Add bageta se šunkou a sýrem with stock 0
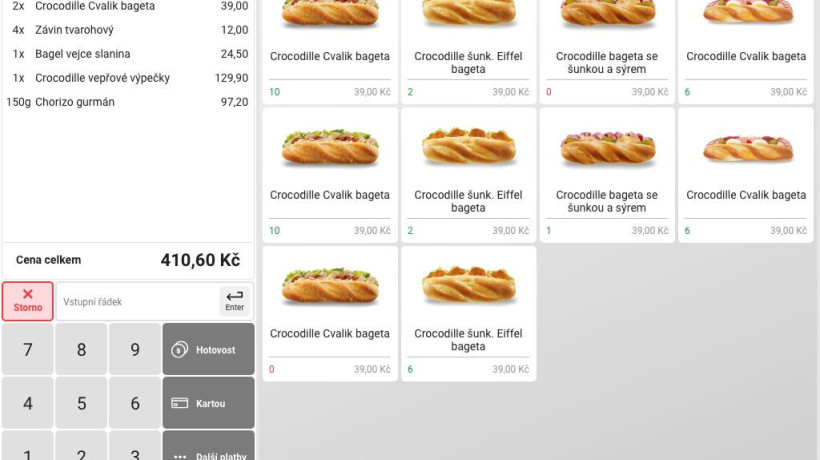Screen dimensions: 820x460 (x=607, y=50)
